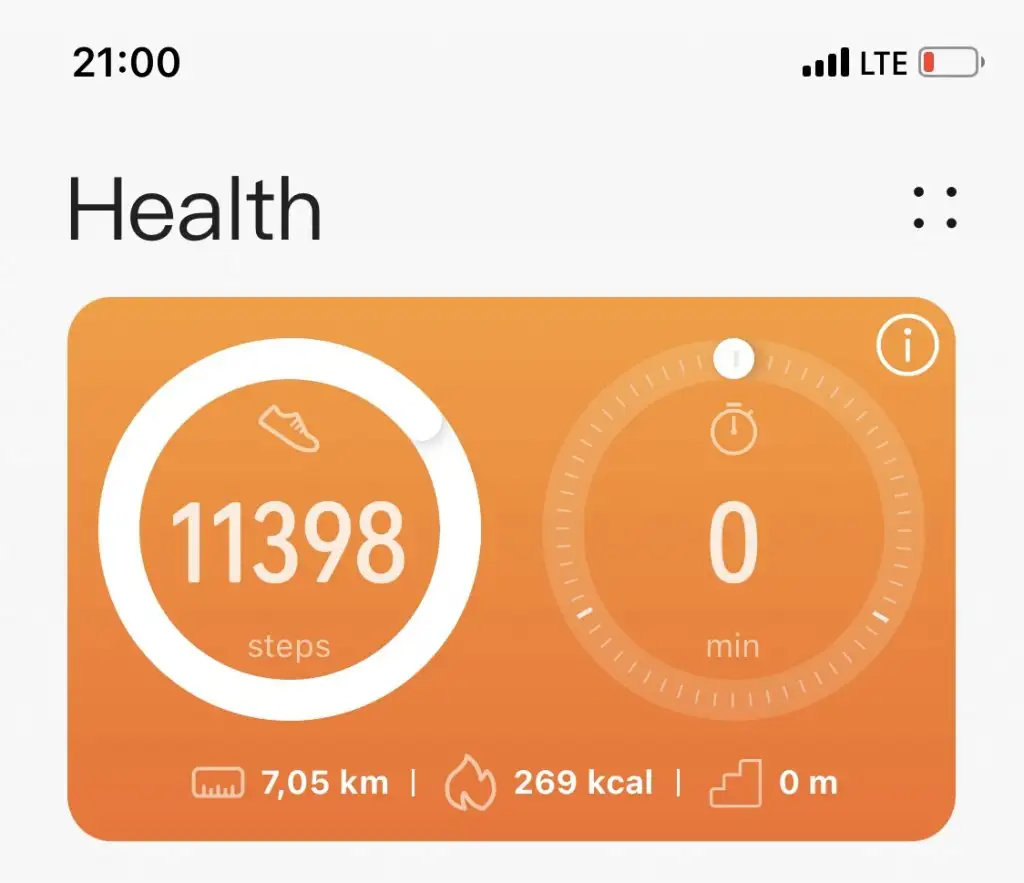Open the 11398 steps ring details
The width and height of the screenshot is (1024, 883).
coord(289,530)
